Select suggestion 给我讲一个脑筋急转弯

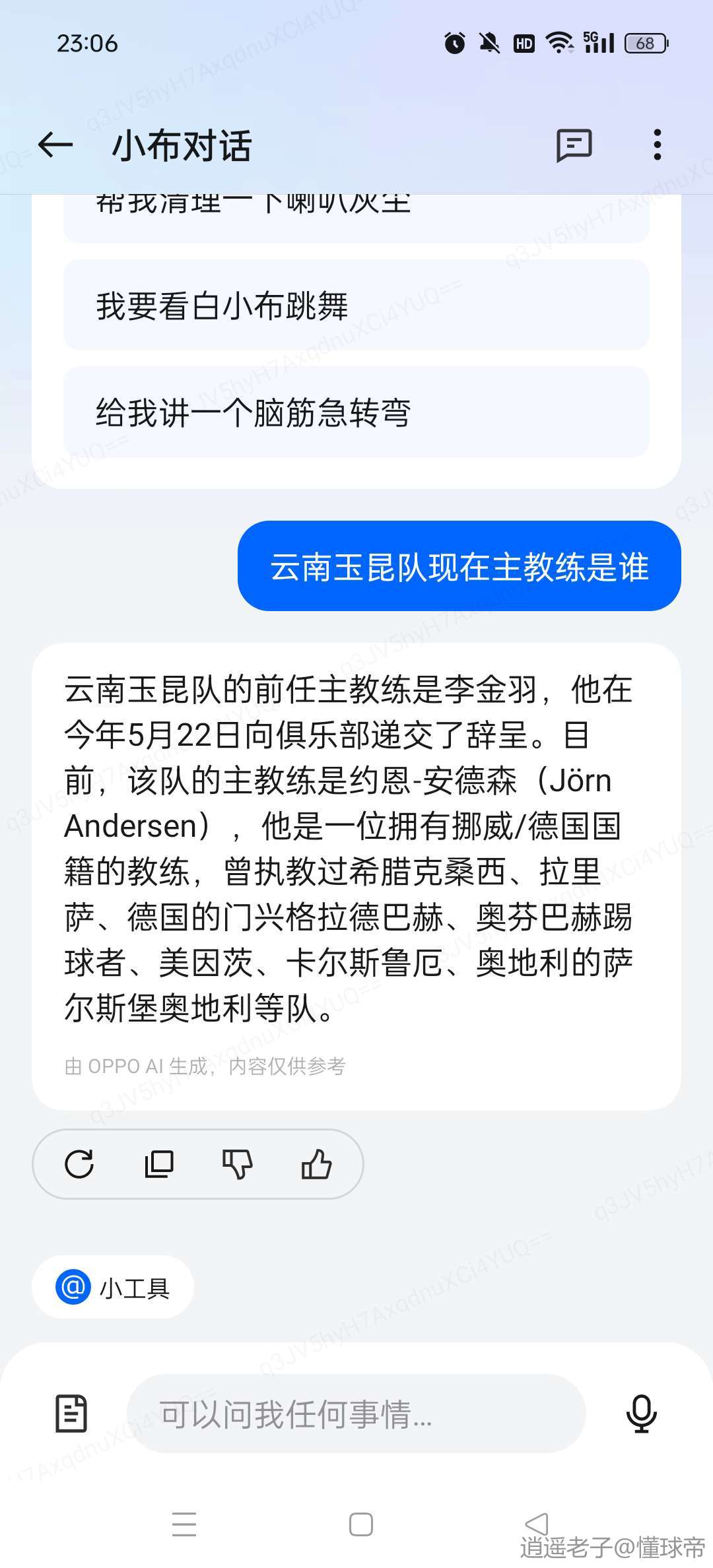(x=356, y=412)
